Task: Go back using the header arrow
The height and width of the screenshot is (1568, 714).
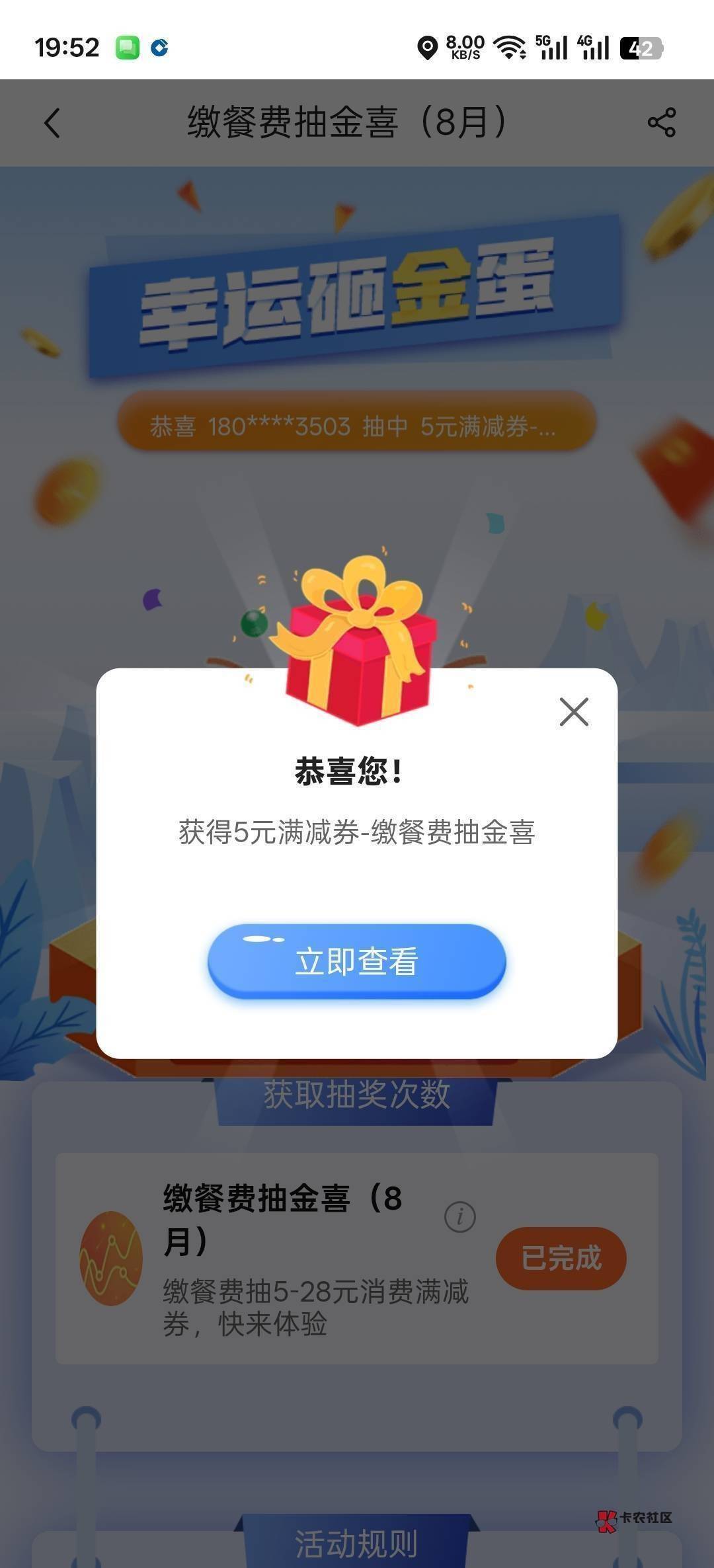Action: (52, 123)
